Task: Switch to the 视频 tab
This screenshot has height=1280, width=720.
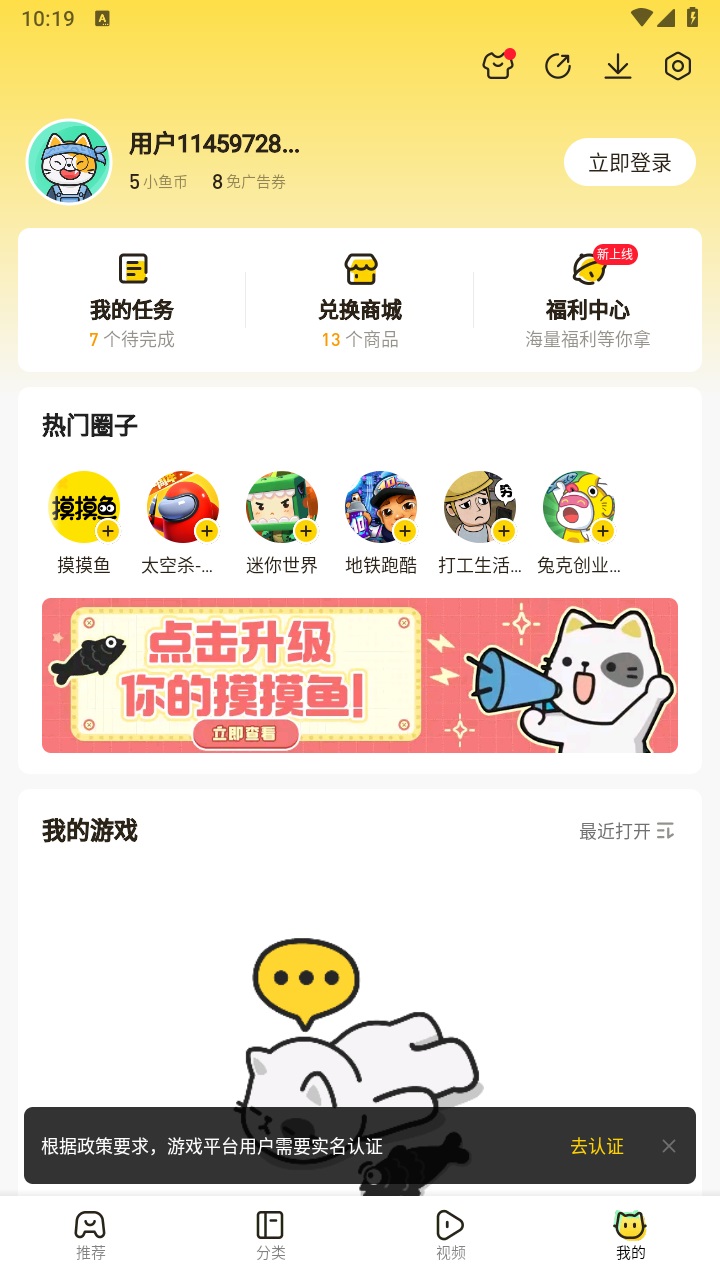Action: 449,1231
